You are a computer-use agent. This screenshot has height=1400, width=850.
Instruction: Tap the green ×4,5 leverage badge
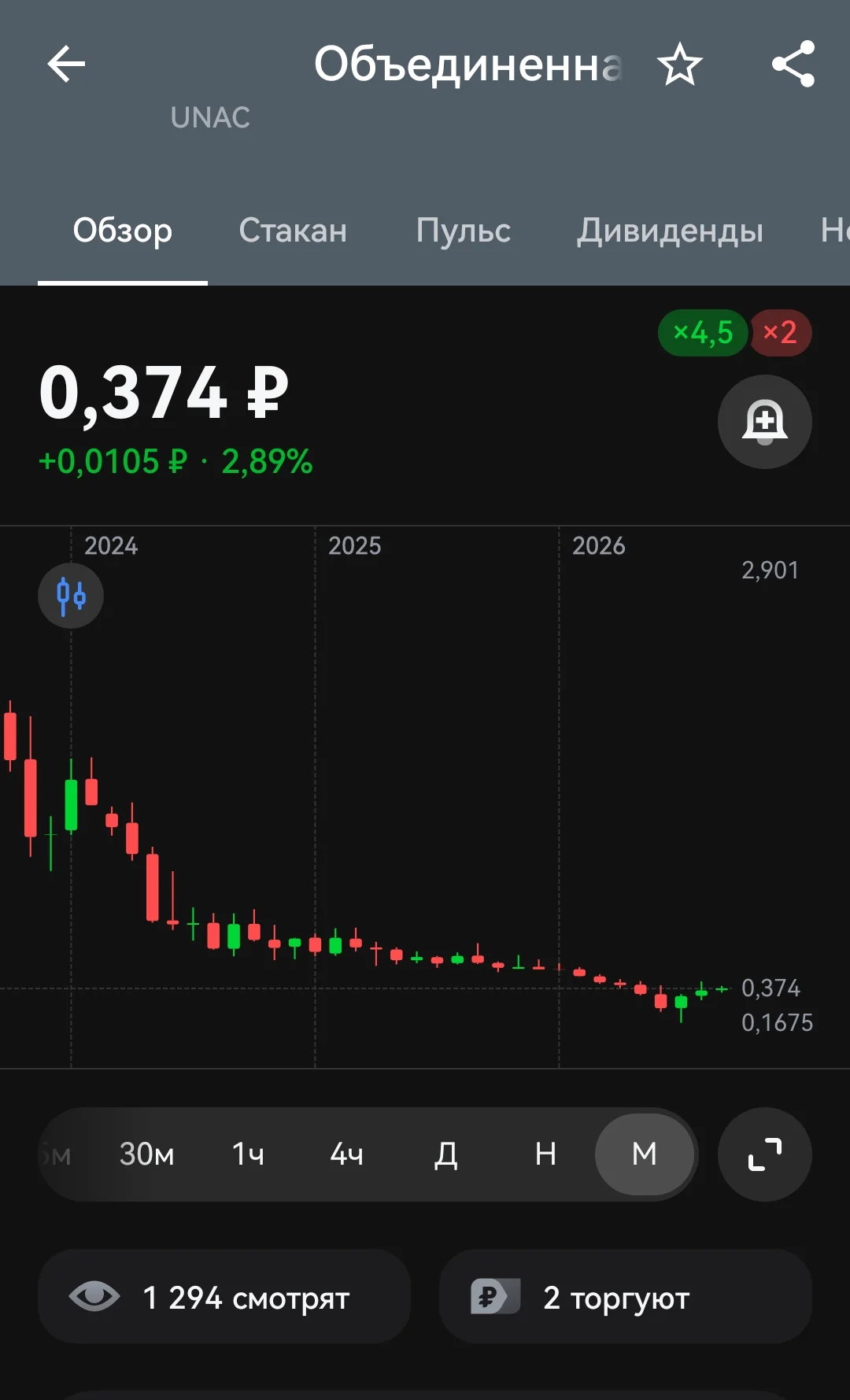tap(702, 333)
